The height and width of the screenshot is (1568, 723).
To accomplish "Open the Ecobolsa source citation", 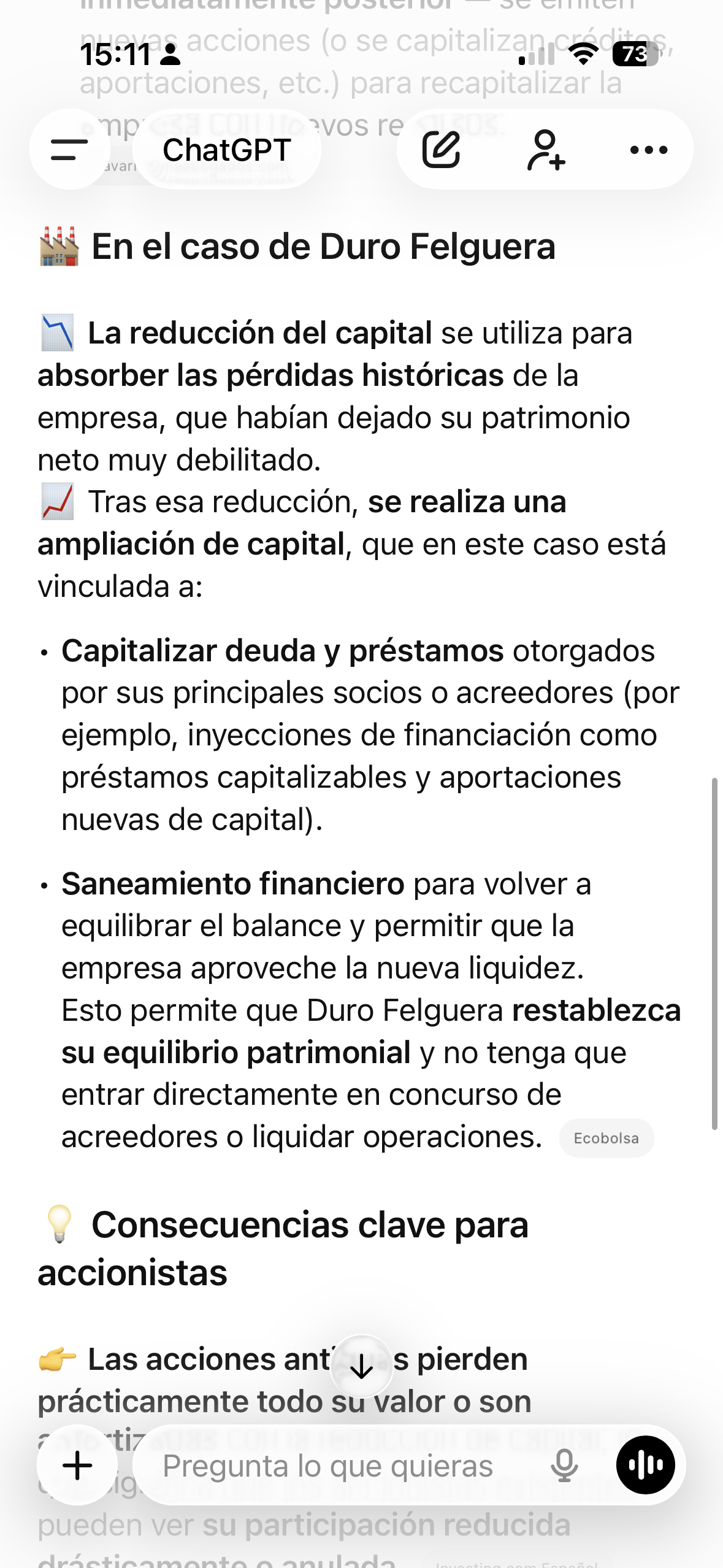I will coord(606,1139).
